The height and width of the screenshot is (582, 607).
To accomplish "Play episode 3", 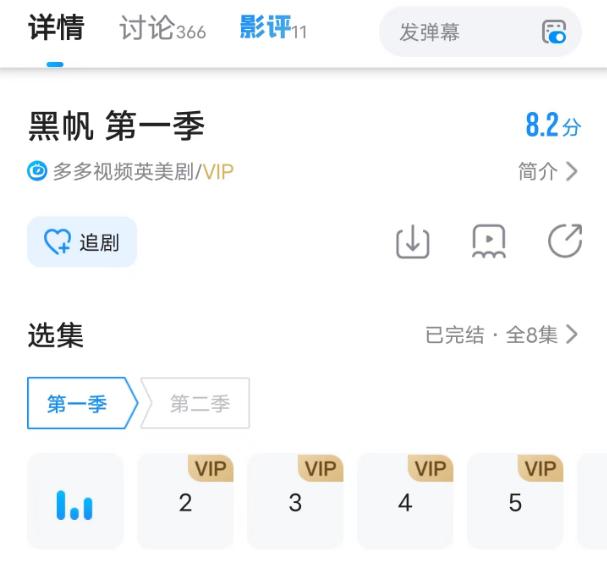I will (295, 502).
